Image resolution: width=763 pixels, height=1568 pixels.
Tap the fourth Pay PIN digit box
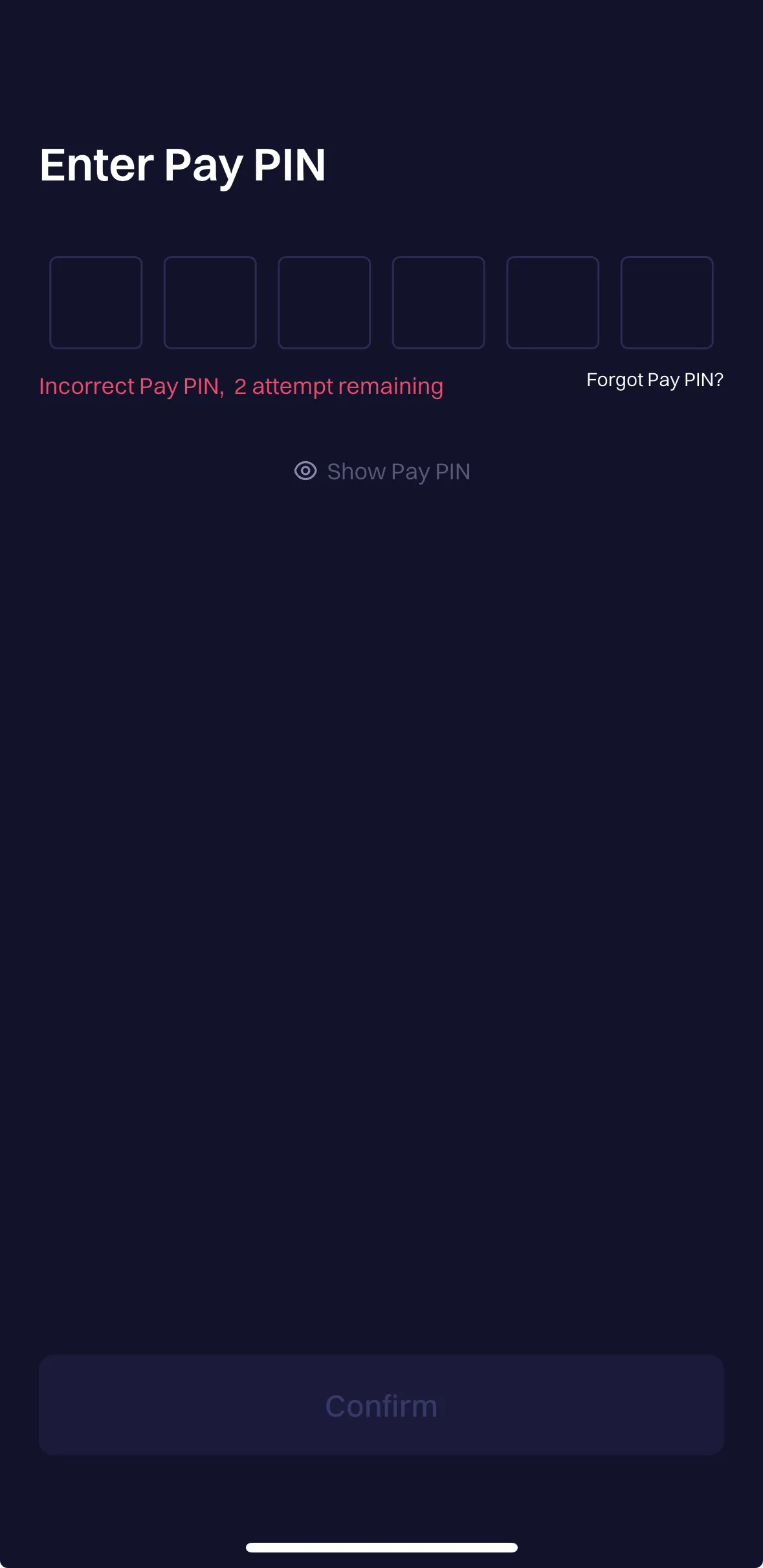pyautogui.click(x=439, y=303)
